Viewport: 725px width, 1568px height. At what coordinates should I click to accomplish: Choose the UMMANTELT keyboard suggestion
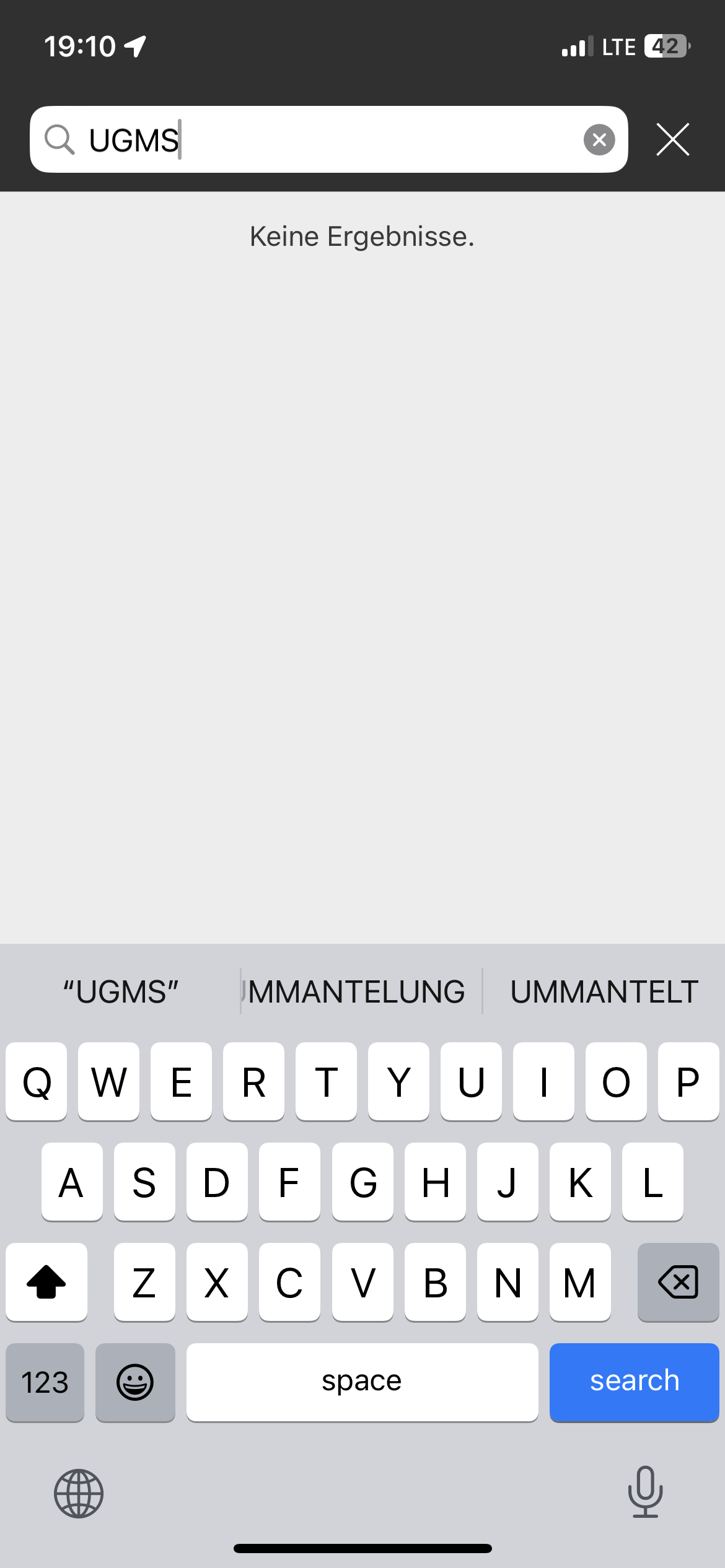604,991
